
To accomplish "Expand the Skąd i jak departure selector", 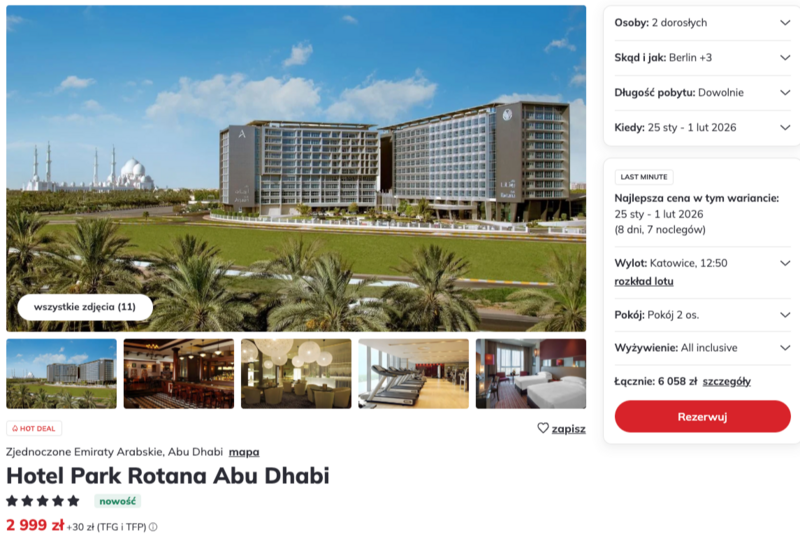I will [702, 57].
